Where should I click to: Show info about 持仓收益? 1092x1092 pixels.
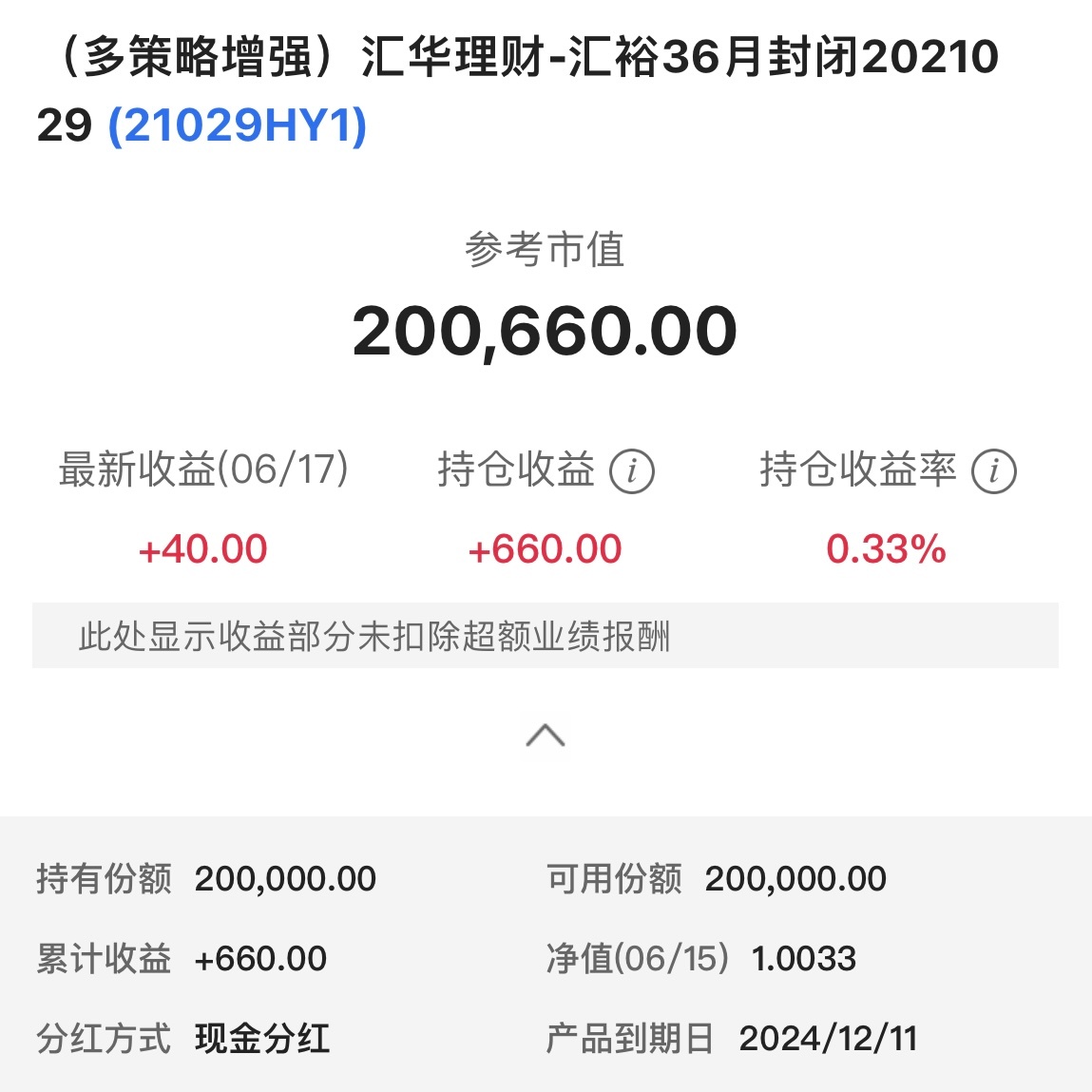tap(631, 471)
